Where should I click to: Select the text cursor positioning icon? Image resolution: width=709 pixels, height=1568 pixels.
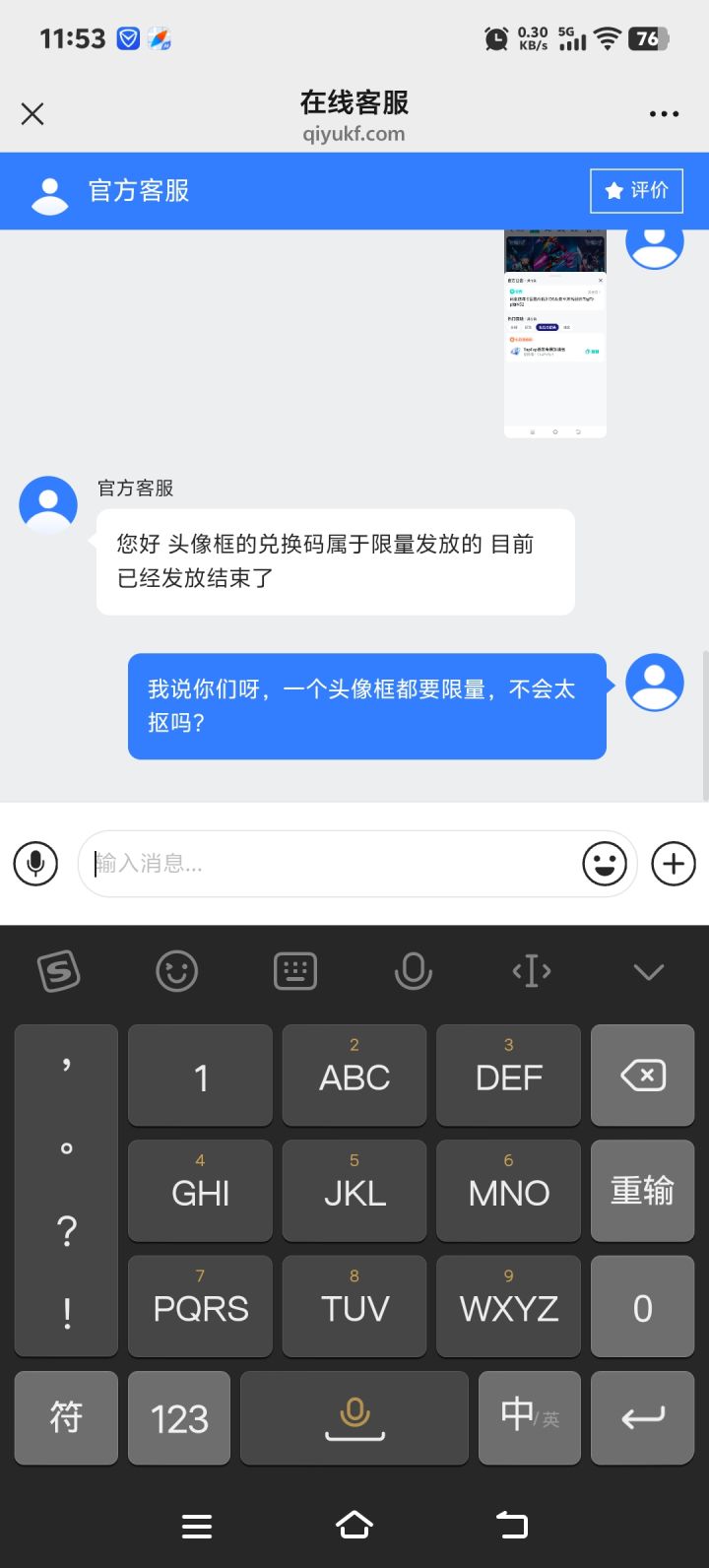click(x=531, y=971)
